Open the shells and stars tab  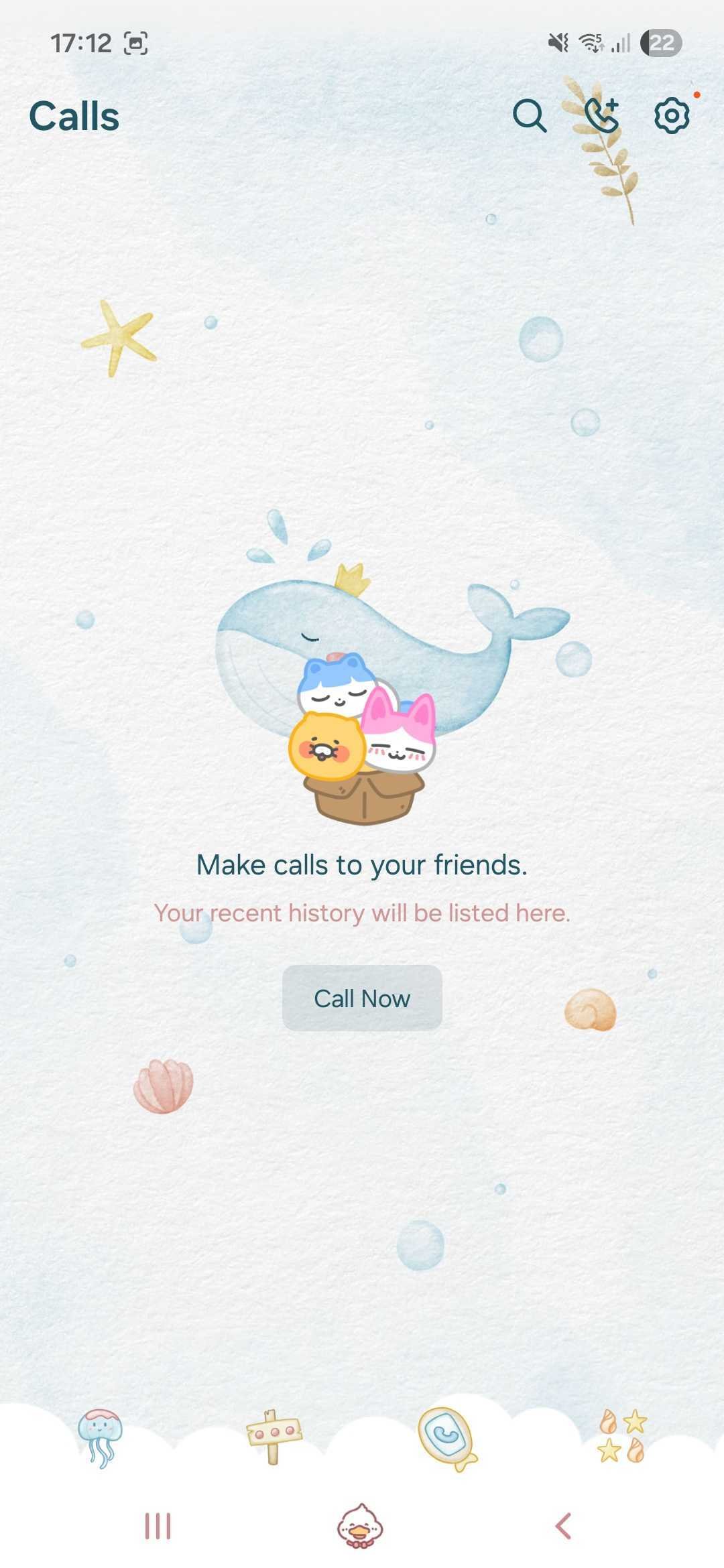(622, 1436)
